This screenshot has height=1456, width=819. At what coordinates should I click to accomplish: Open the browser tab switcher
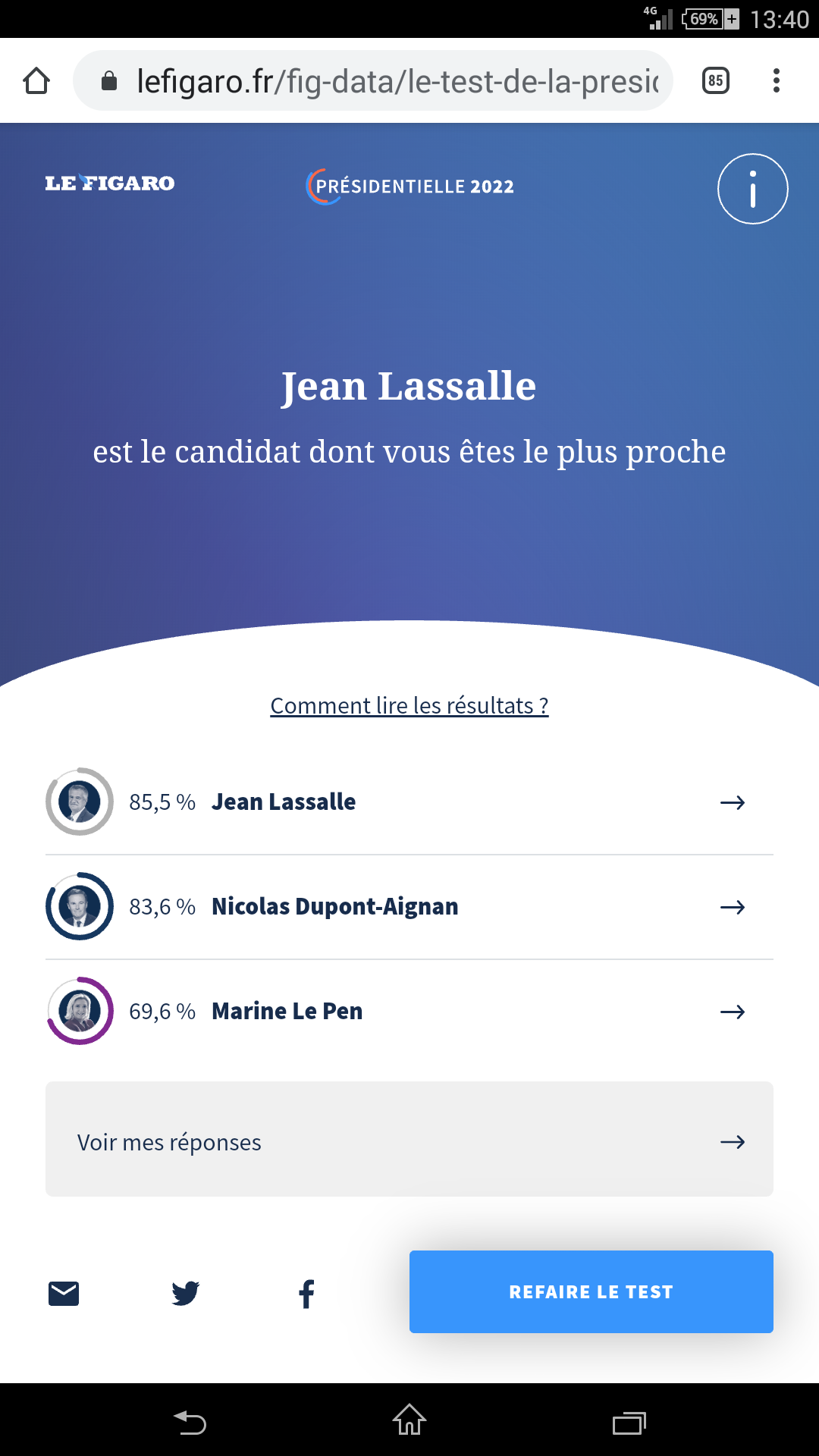(x=715, y=80)
